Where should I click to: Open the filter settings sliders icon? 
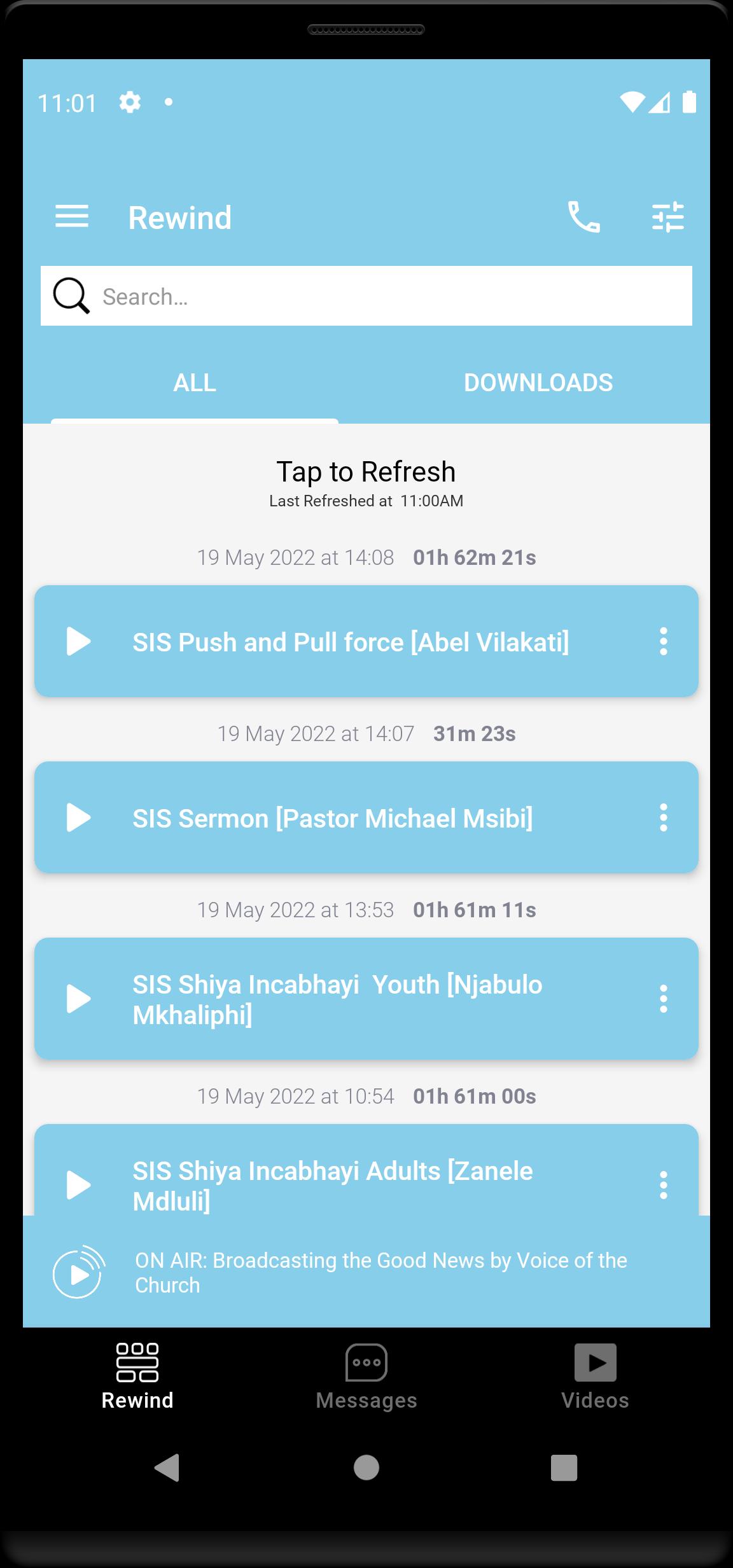(x=667, y=217)
